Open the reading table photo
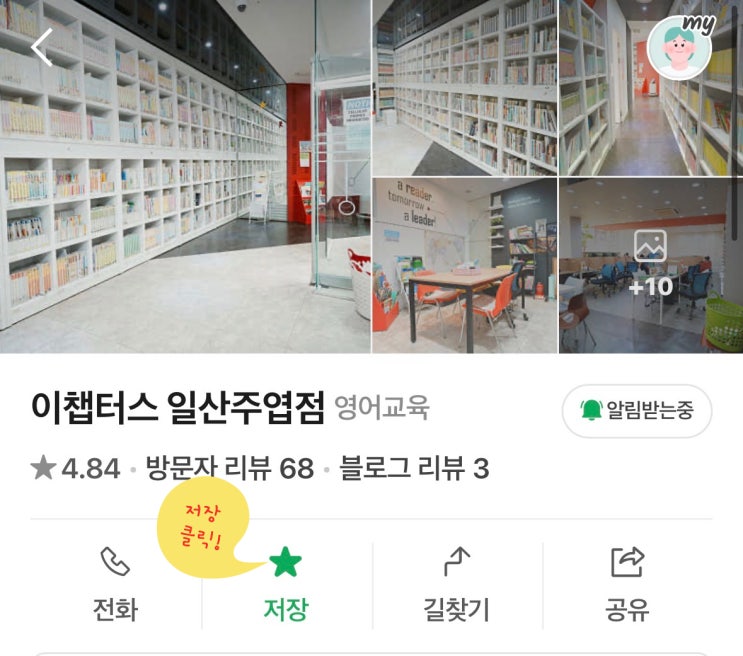The image size is (743, 656). pos(463,266)
